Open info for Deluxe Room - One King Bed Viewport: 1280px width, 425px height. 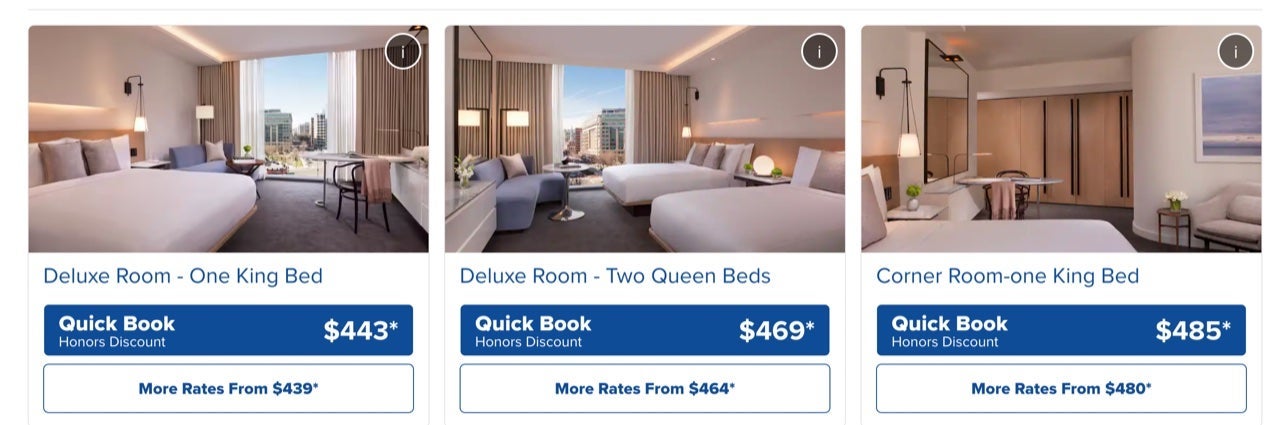coord(403,52)
